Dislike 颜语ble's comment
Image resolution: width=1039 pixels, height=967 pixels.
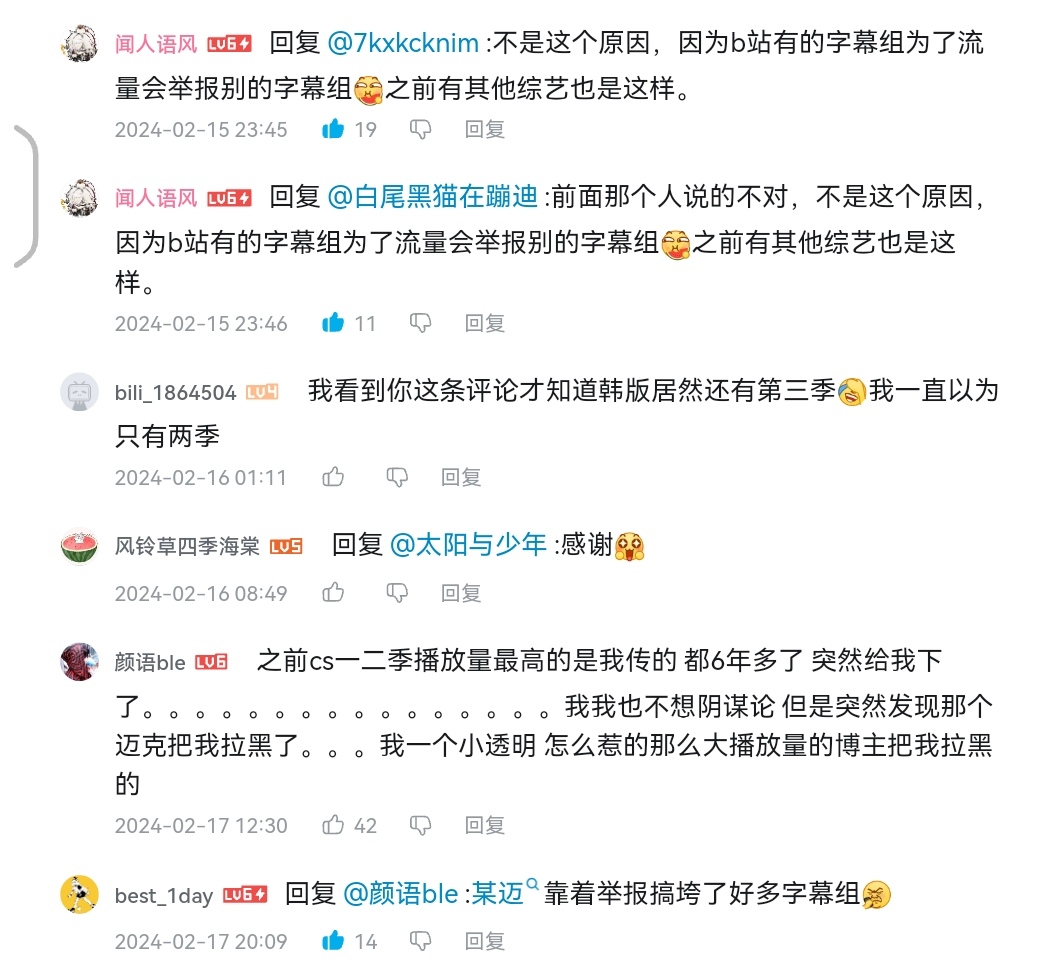pyautogui.click(x=421, y=825)
